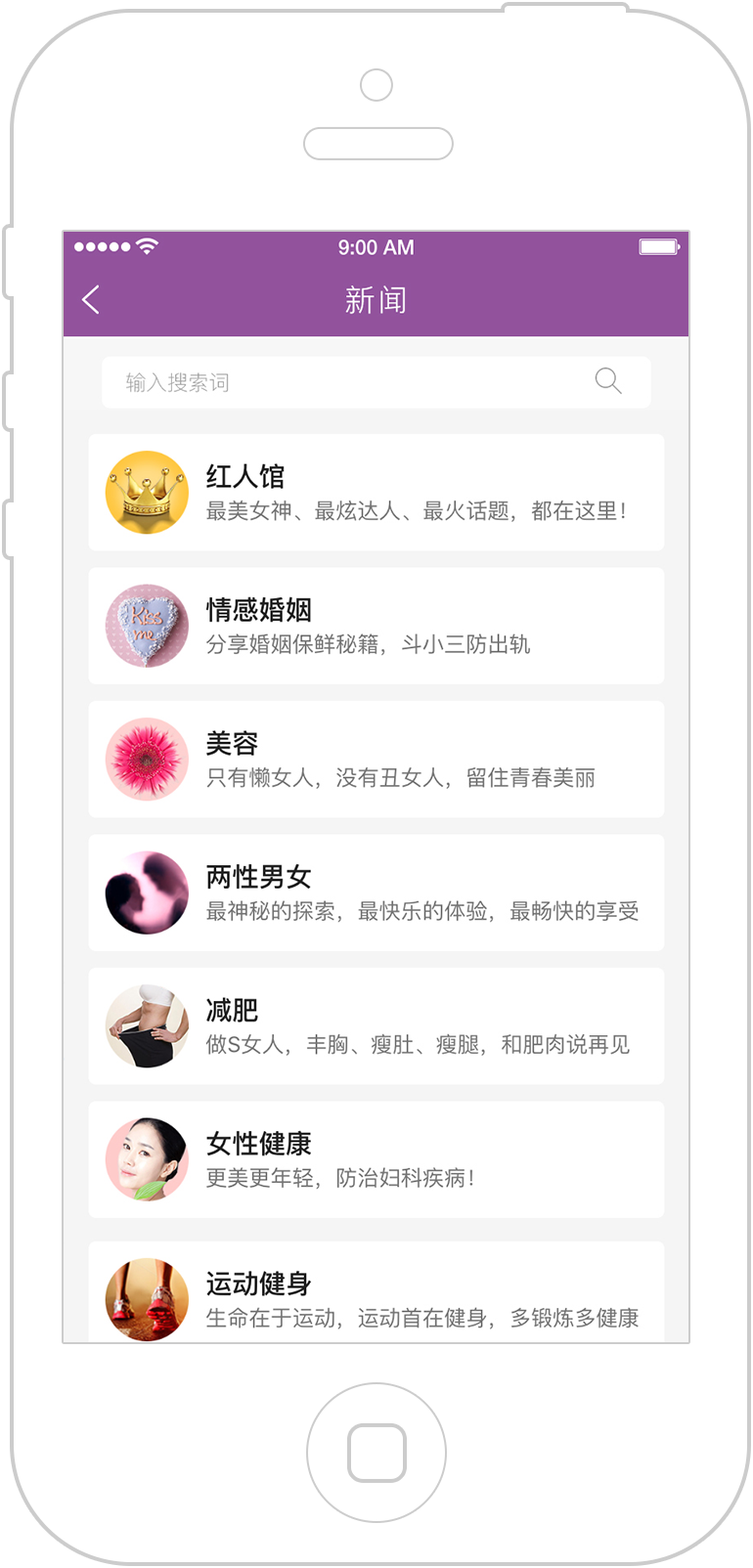Tap the 输入搜索词 search field
The image size is (753, 1568).
[376, 382]
